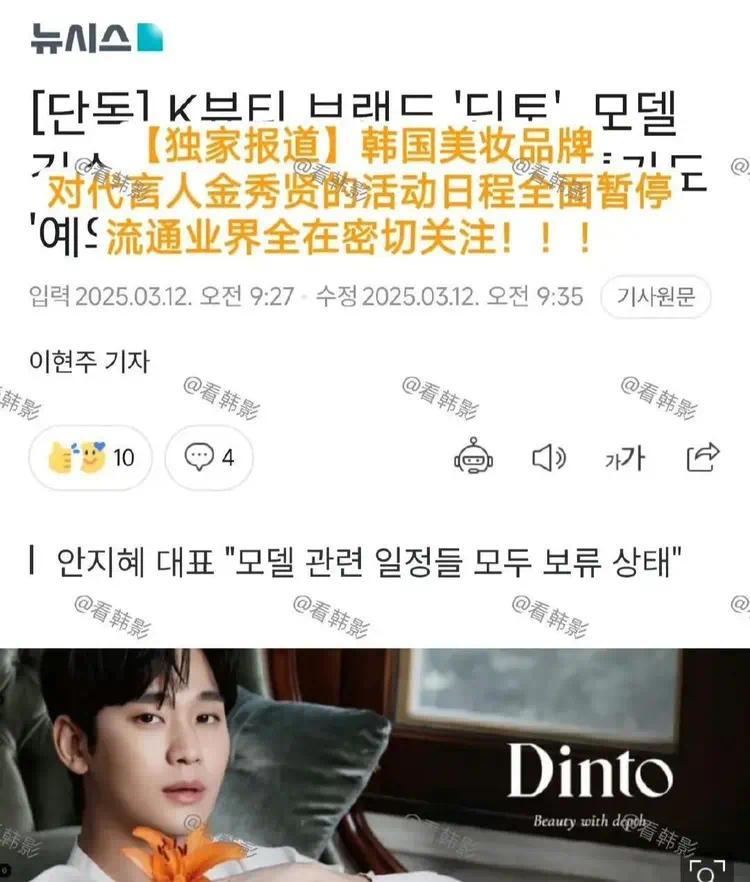Change font size with 가가 icon
This screenshot has width=750, height=882.
[x=625, y=458]
